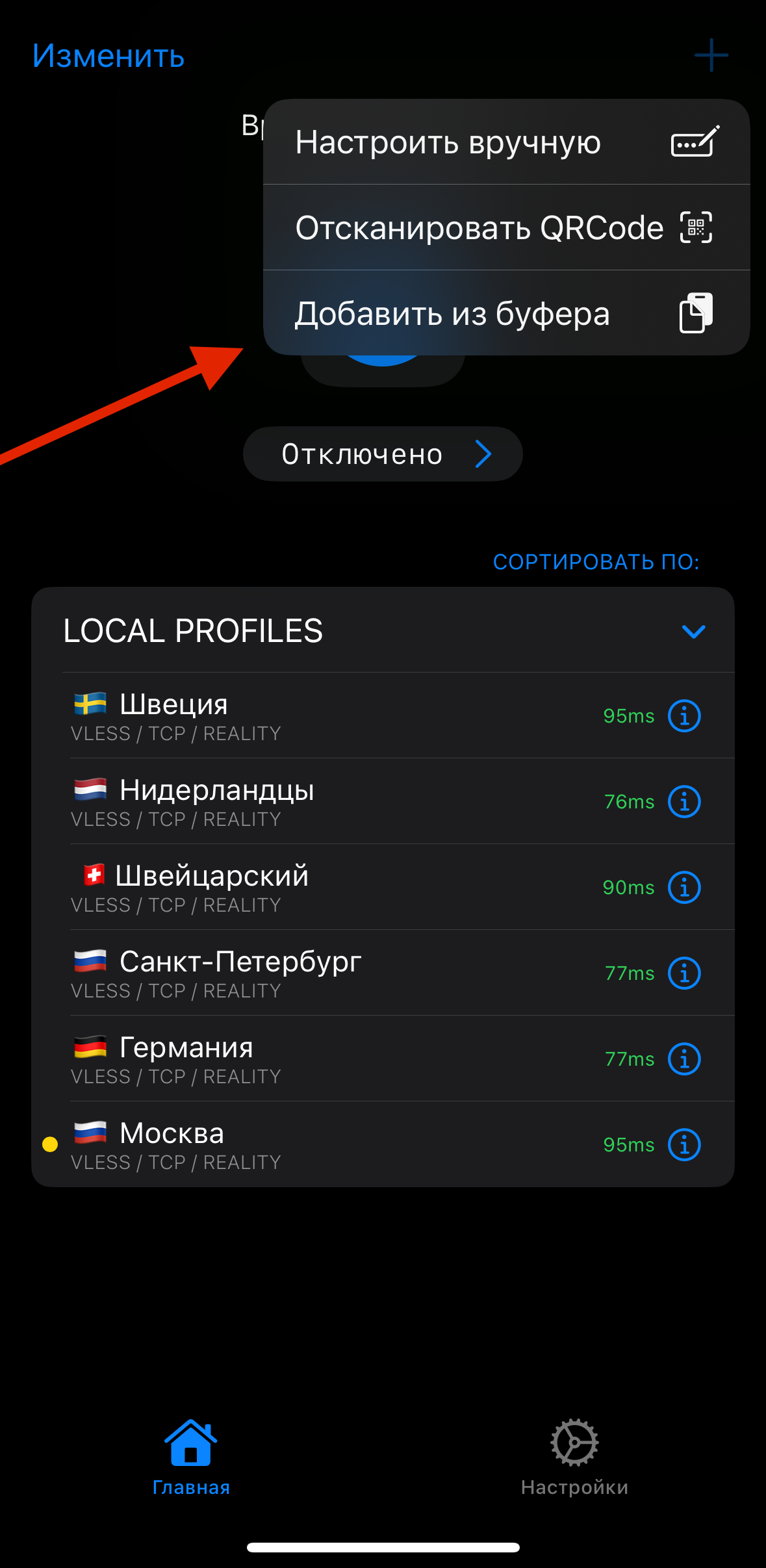Open info for Германия profile

point(684,1059)
